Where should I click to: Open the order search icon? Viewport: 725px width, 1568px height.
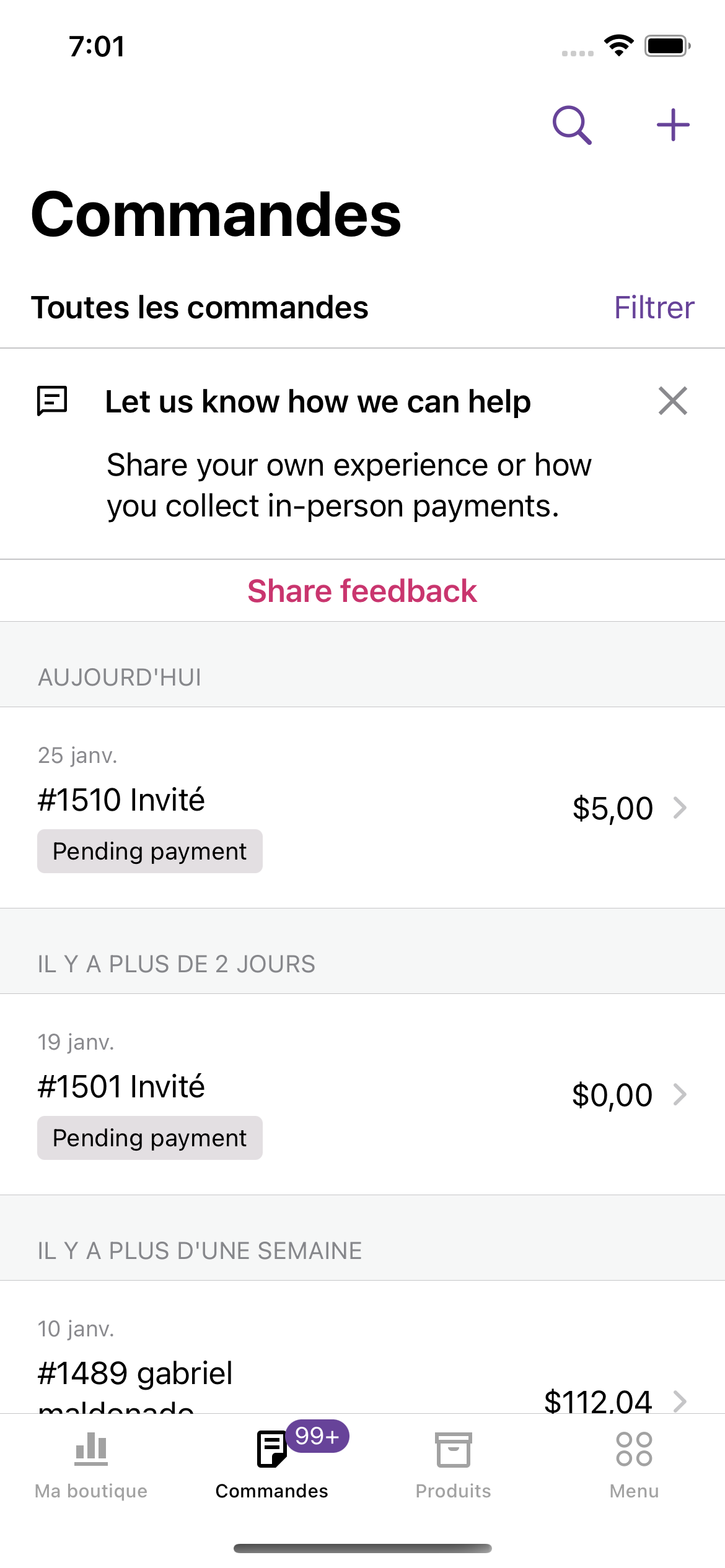571,125
